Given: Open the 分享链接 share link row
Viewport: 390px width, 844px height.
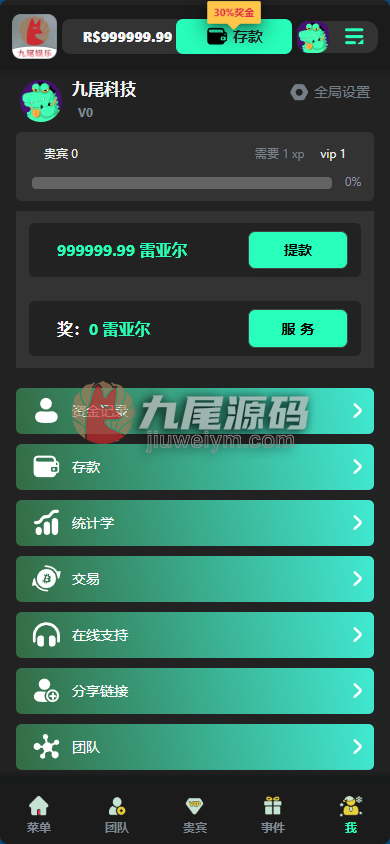Looking at the screenshot, I should pos(195,691).
